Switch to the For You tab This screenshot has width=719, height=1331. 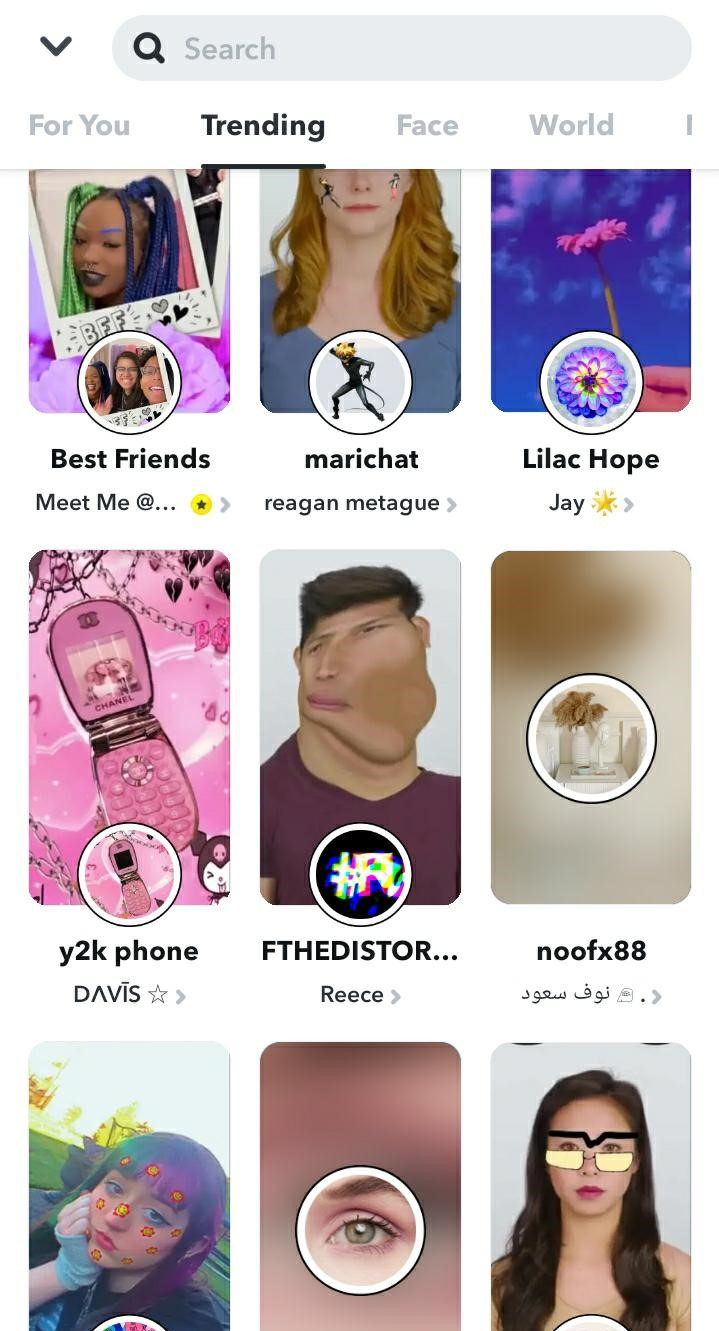point(80,125)
